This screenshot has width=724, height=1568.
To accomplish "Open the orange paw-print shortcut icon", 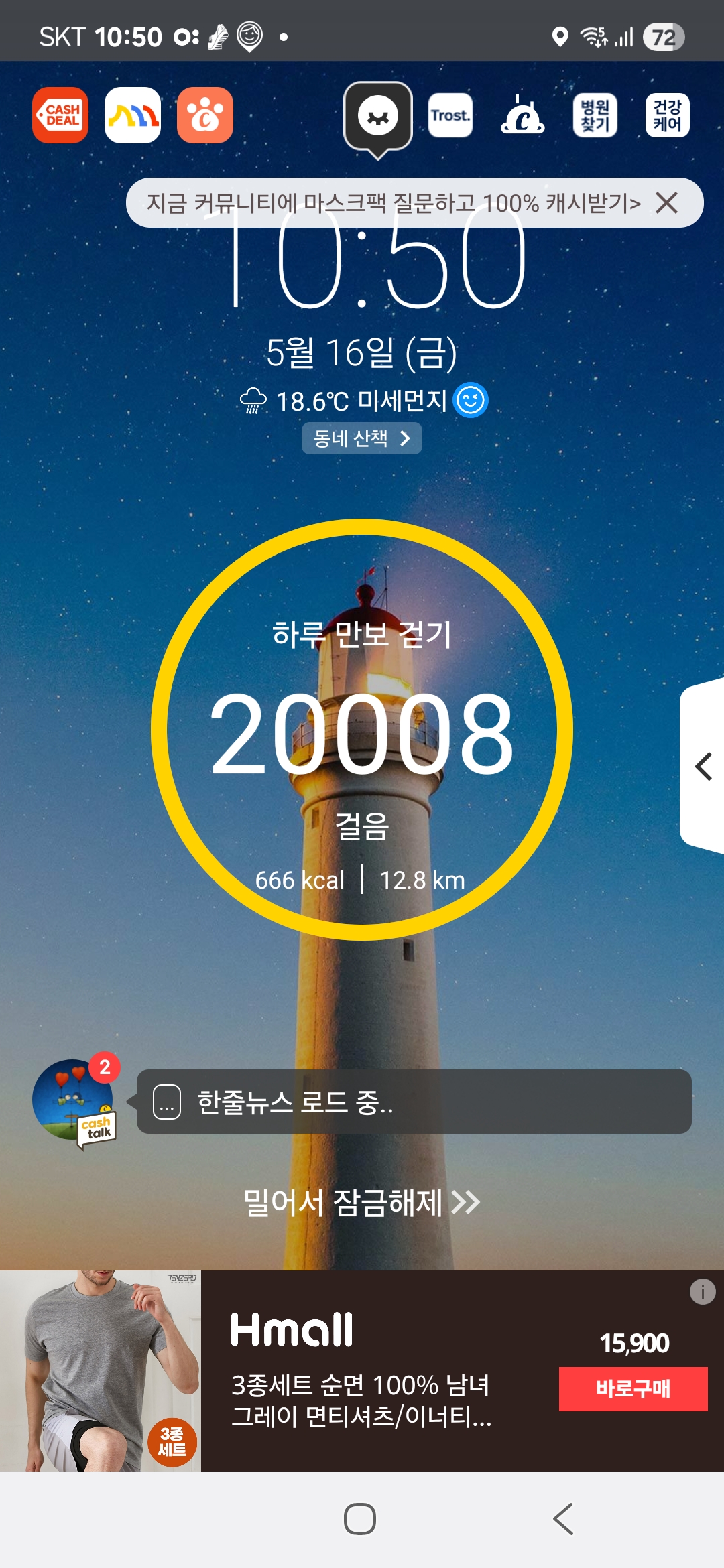I will tap(205, 115).
